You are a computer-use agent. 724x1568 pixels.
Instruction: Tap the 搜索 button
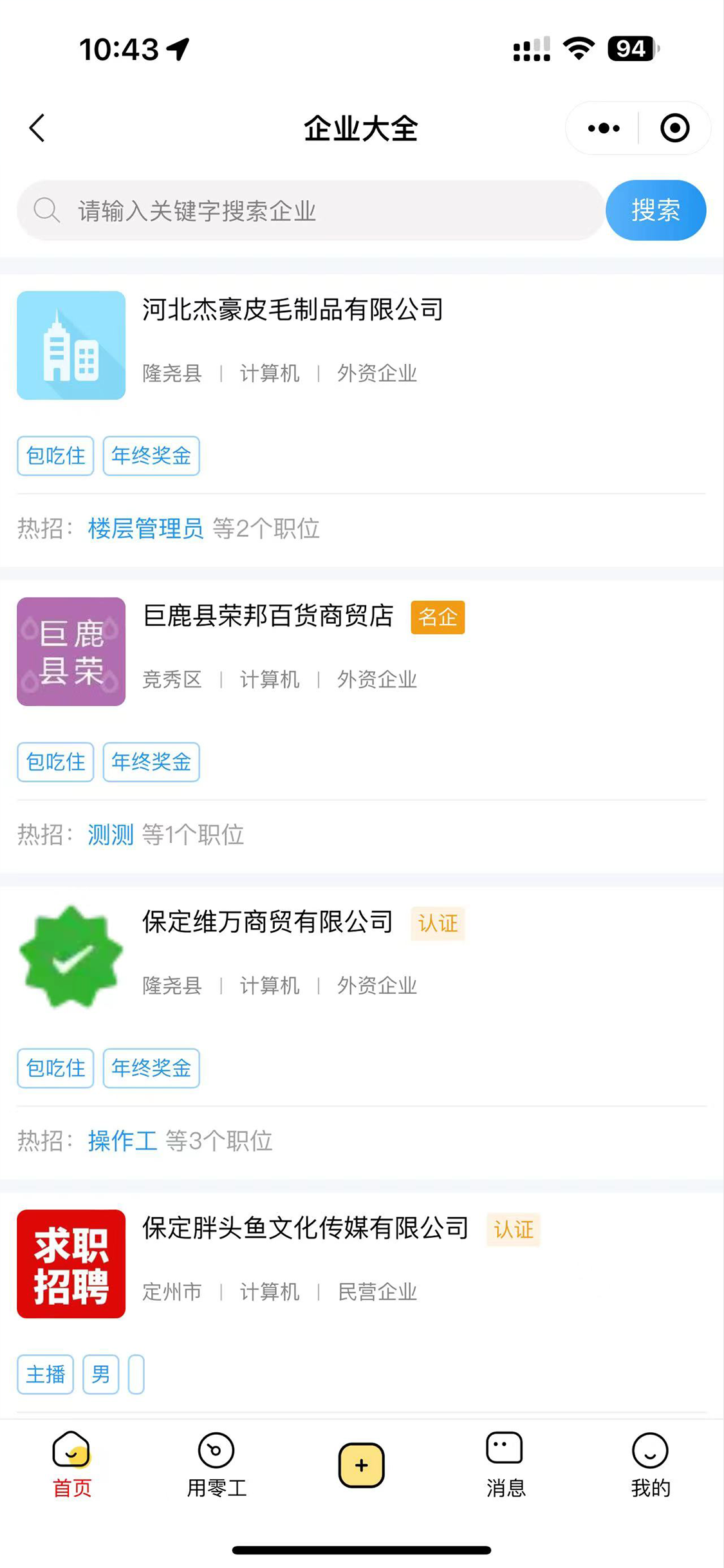[x=655, y=210]
